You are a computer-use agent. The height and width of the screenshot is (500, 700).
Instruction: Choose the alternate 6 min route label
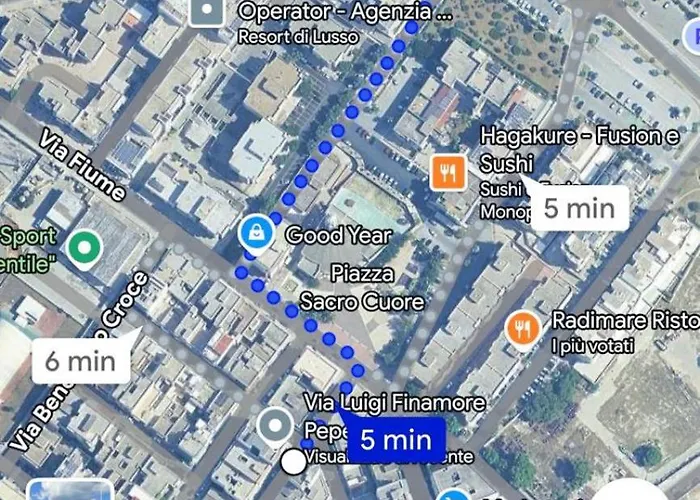80,361
